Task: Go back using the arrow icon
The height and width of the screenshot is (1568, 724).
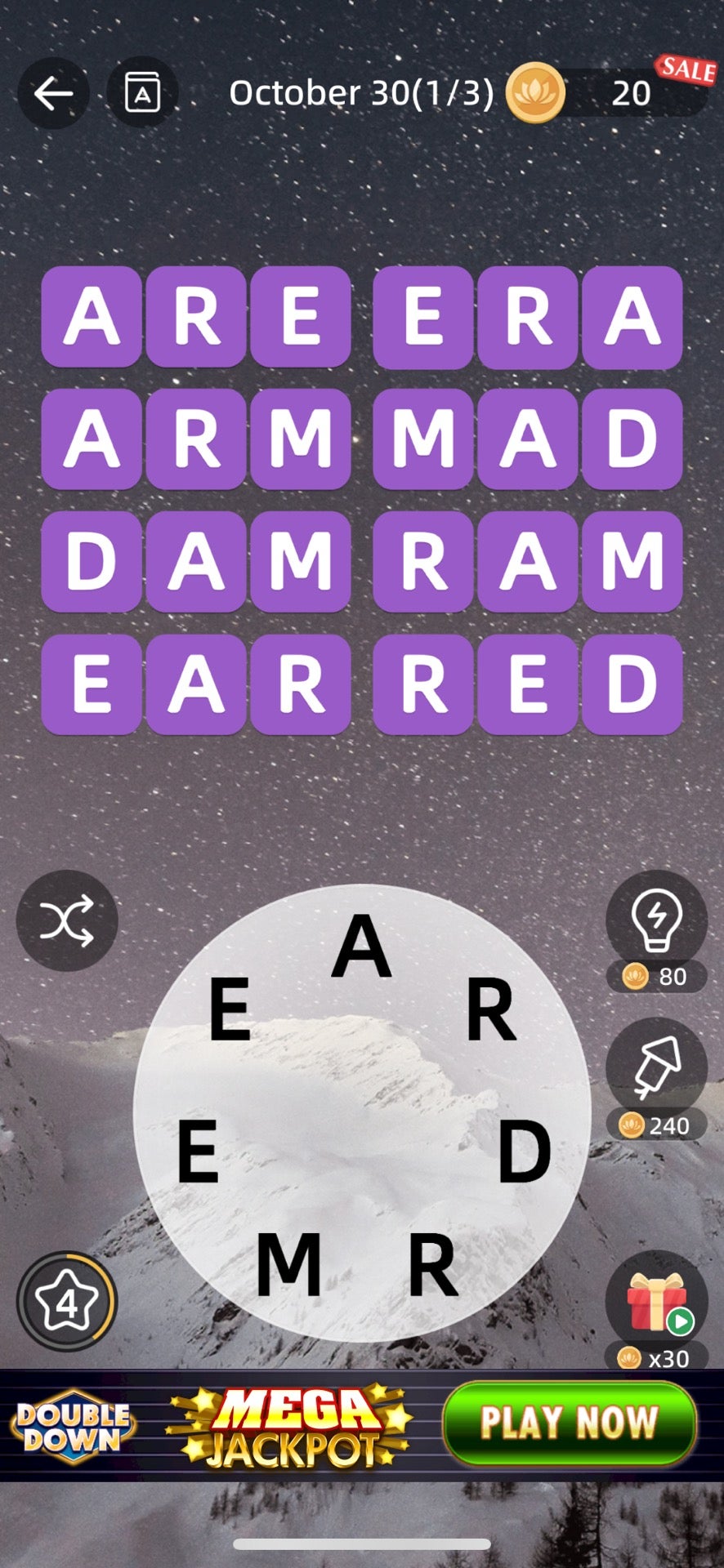Action: pyautogui.click(x=54, y=93)
